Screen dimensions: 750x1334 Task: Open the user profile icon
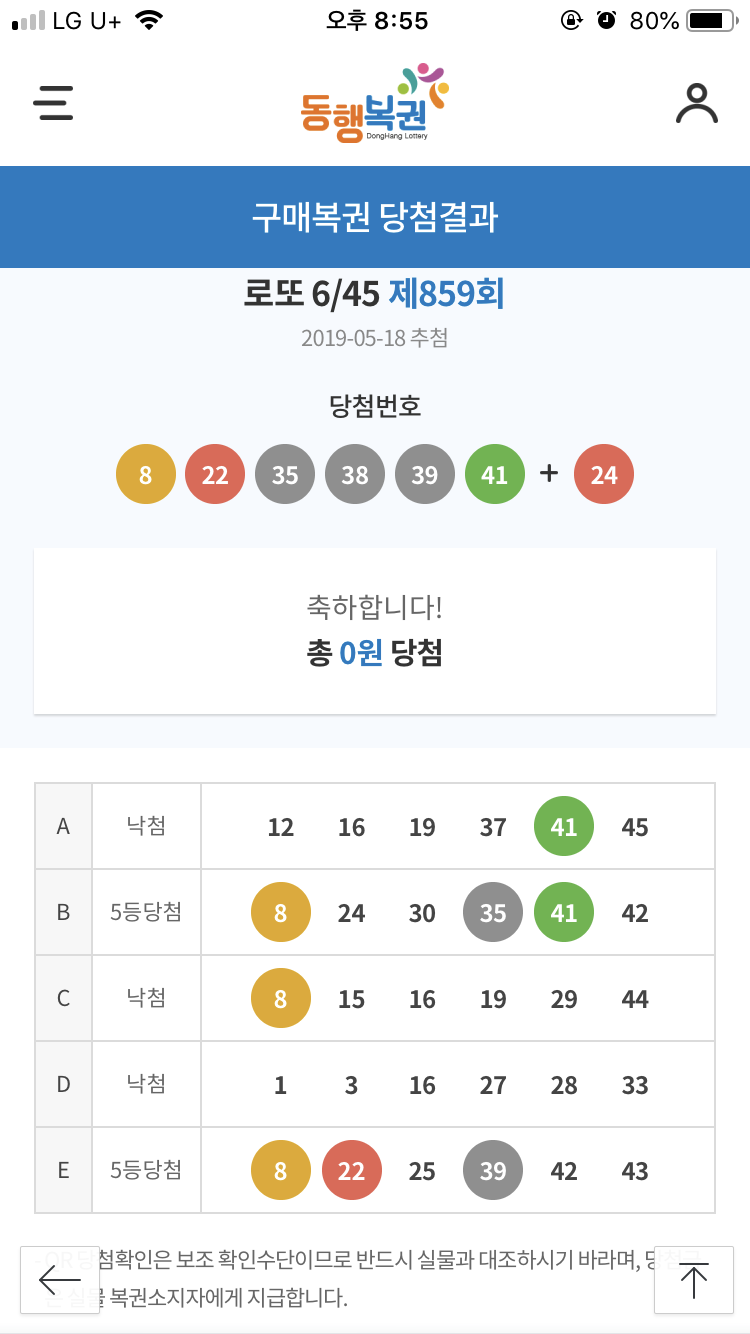(x=696, y=103)
